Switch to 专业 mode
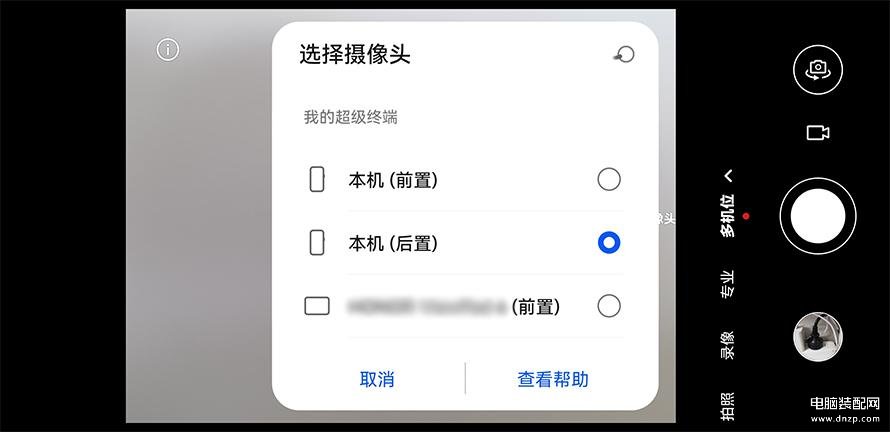The width and height of the screenshot is (890, 432). [x=728, y=284]
